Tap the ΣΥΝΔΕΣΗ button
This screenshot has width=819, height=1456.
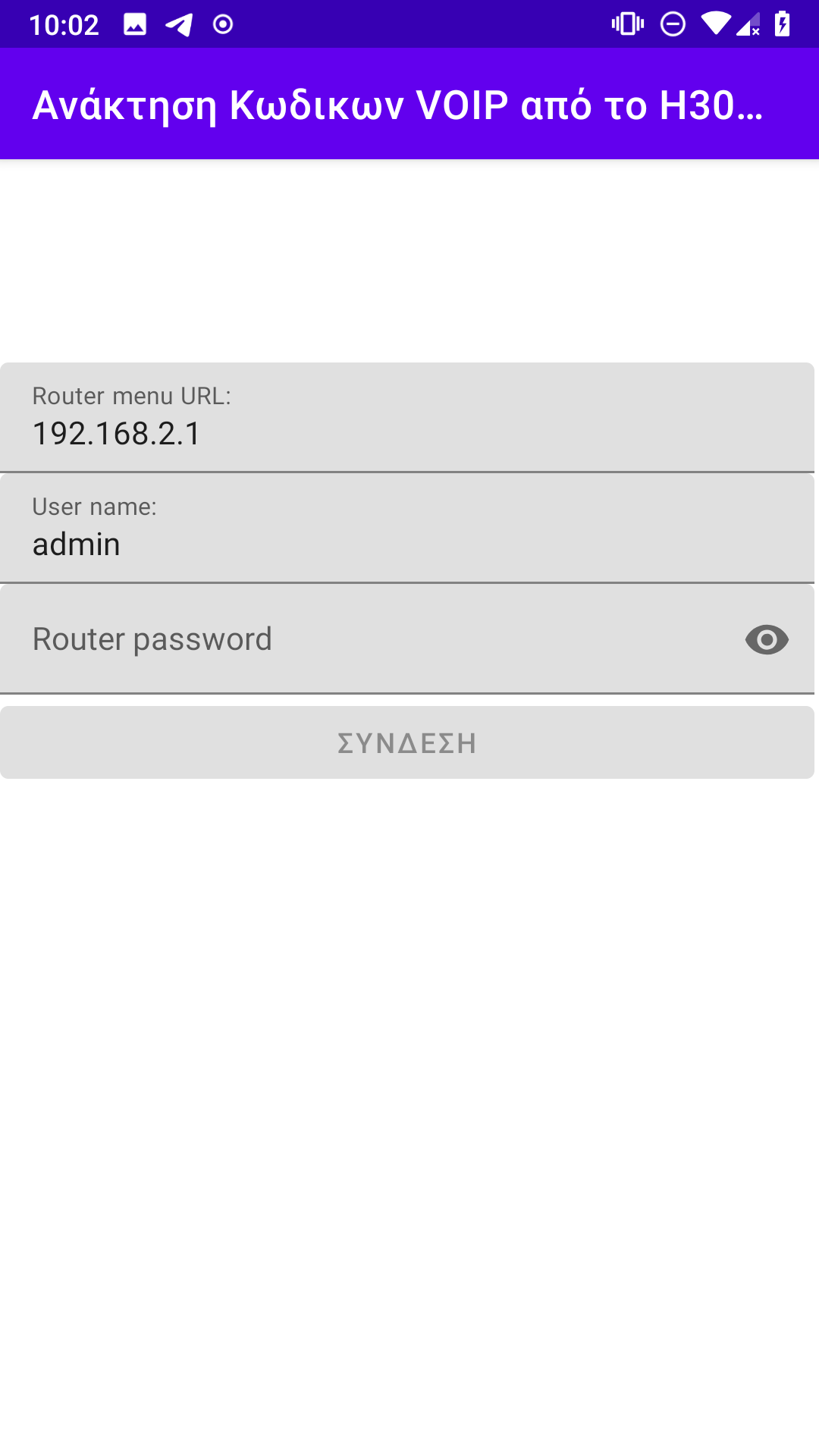[407, 743]
